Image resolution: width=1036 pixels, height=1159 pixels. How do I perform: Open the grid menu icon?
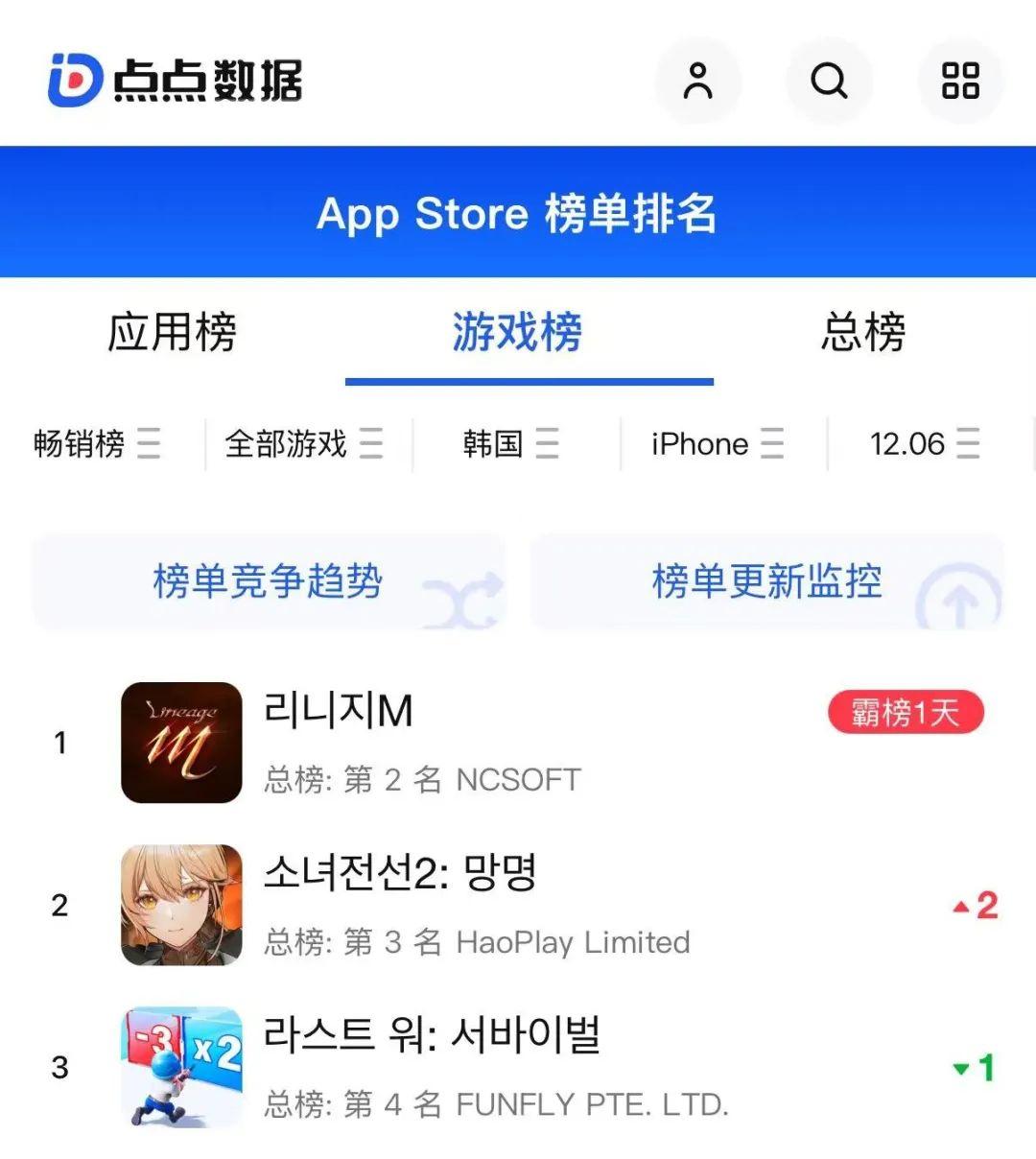point(960,81)
